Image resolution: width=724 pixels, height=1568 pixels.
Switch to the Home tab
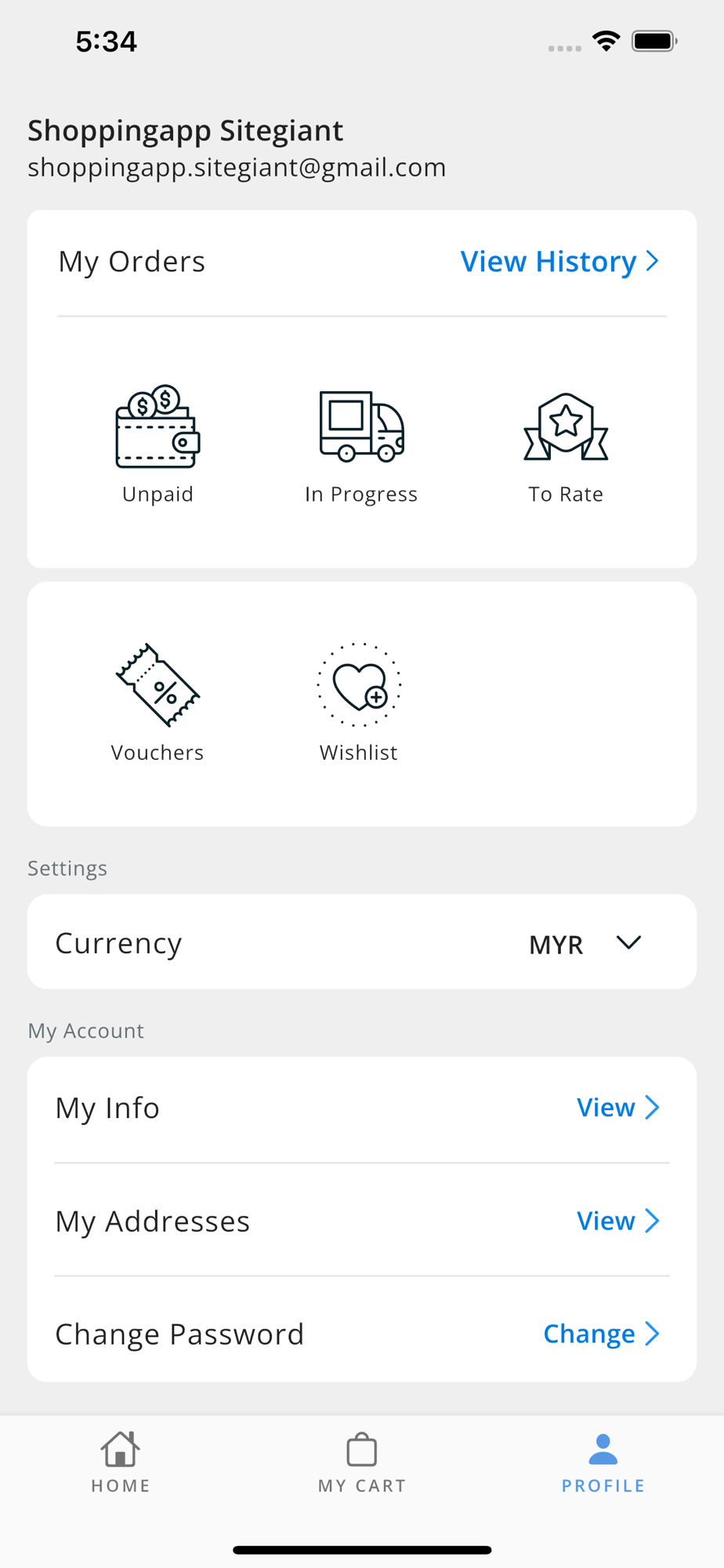(x=121, y=1462)
